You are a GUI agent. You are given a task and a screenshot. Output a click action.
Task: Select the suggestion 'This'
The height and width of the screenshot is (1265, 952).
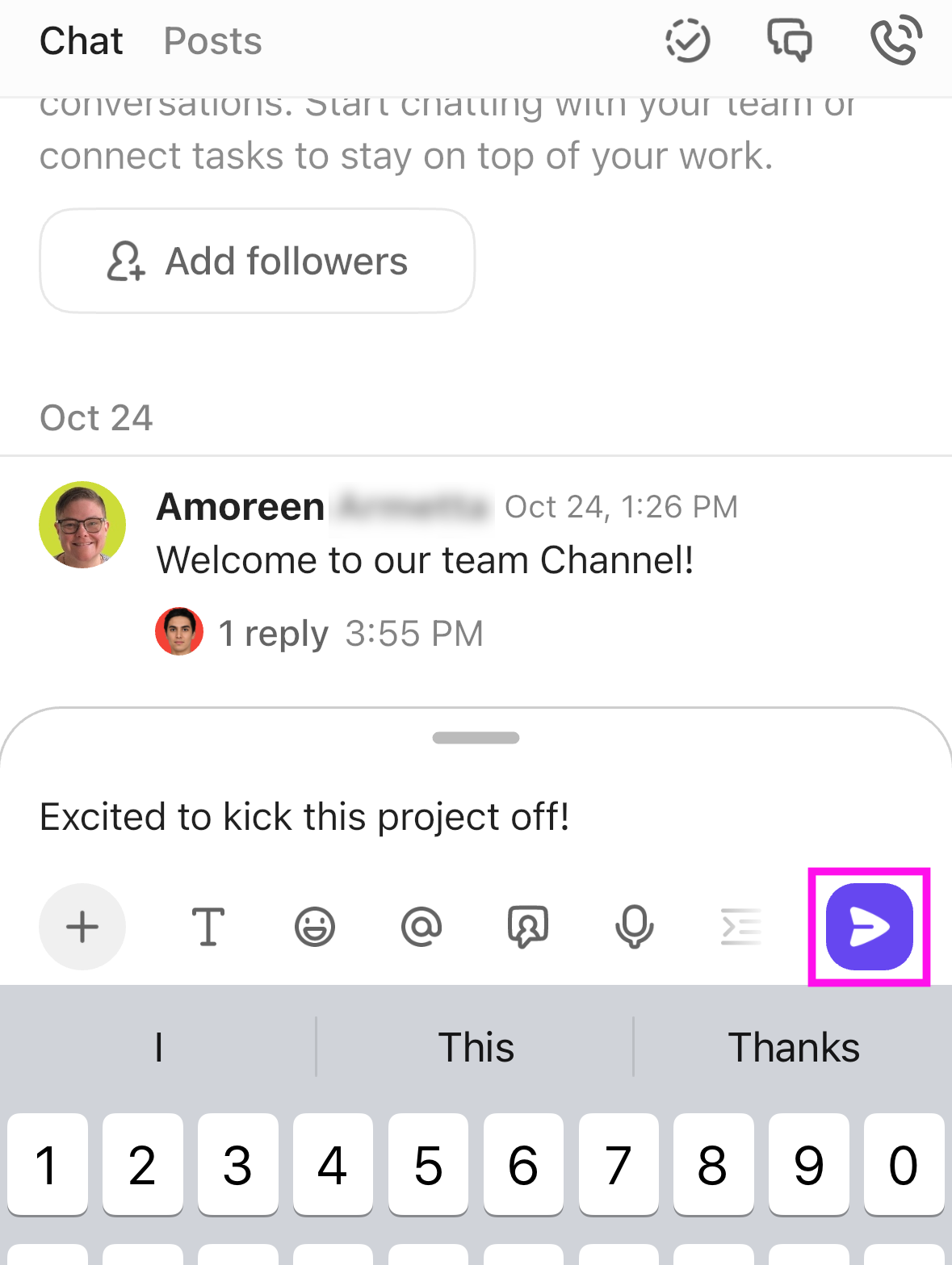(x=476, y=1046)
